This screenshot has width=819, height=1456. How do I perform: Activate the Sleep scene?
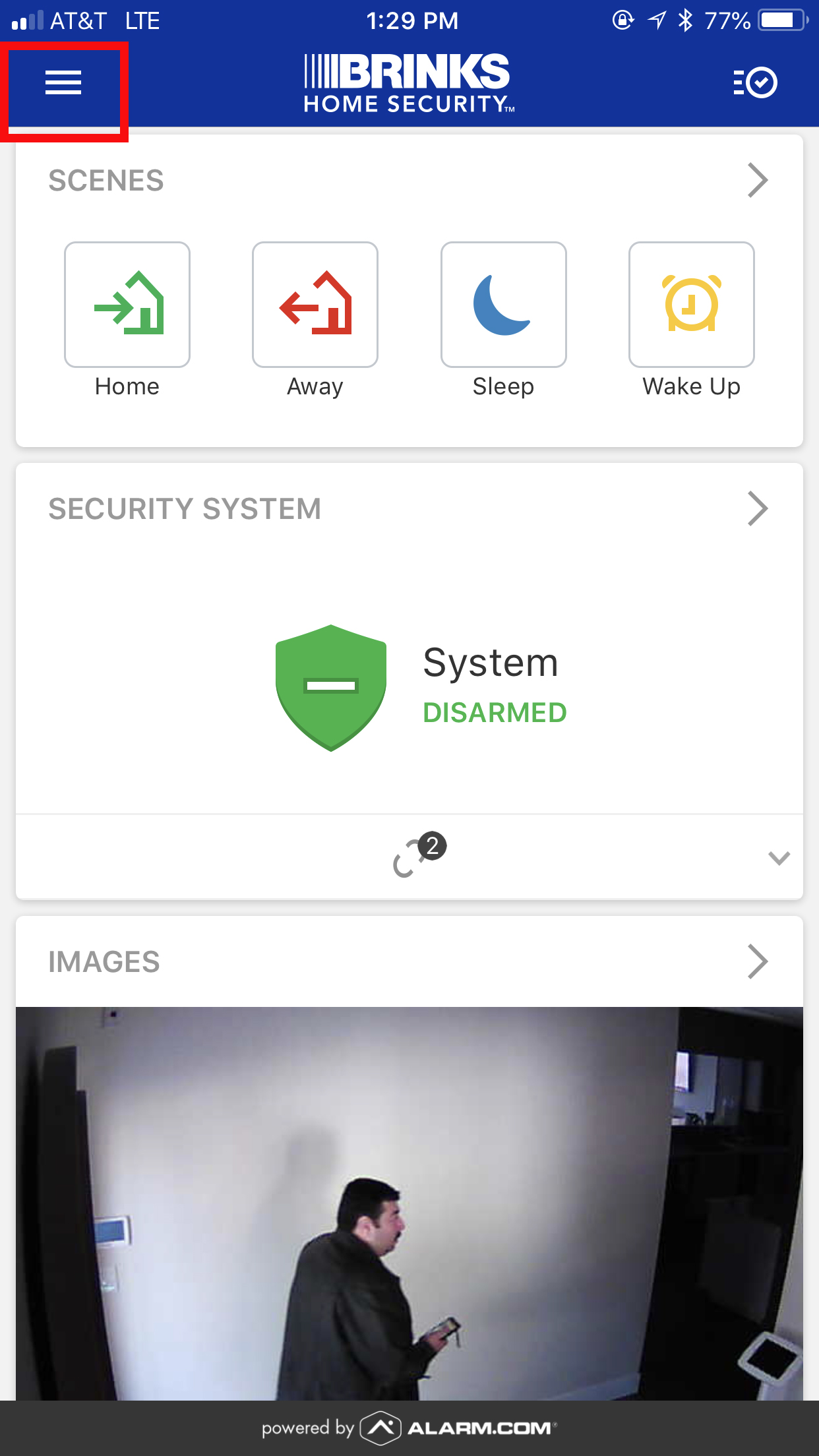[x=503, y=305]
